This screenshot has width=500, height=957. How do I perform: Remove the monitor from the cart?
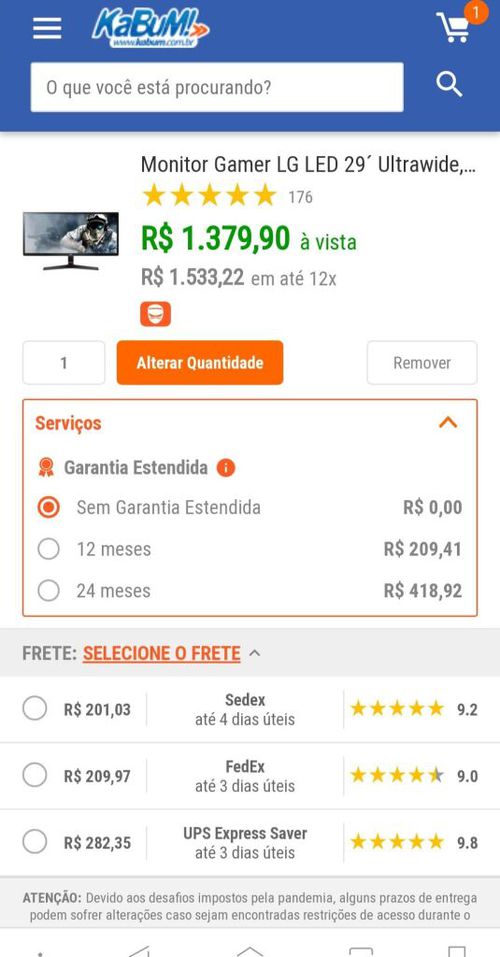(422, 363)
